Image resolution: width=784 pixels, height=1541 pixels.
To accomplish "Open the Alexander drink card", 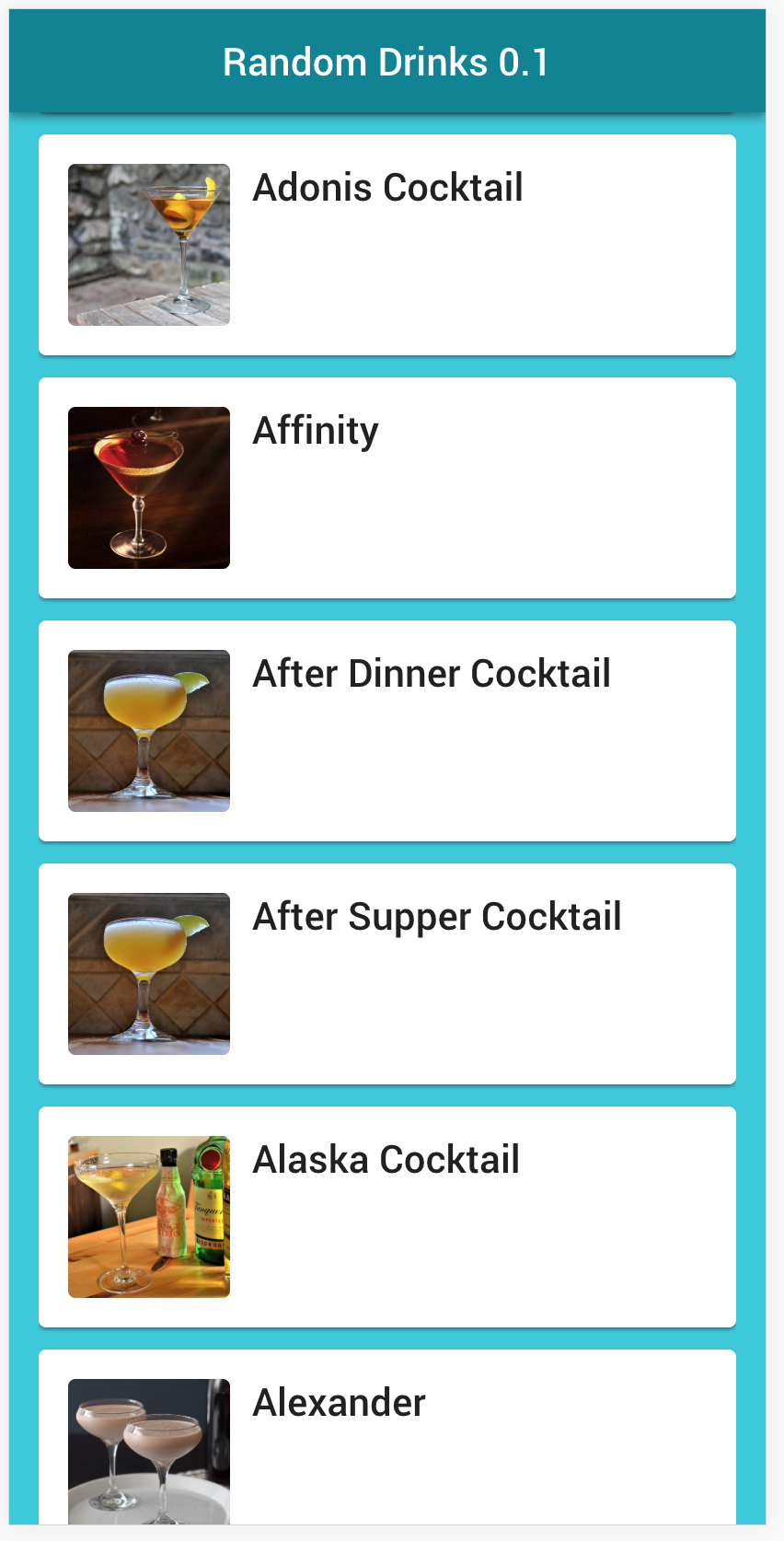I will (387, 1436).
